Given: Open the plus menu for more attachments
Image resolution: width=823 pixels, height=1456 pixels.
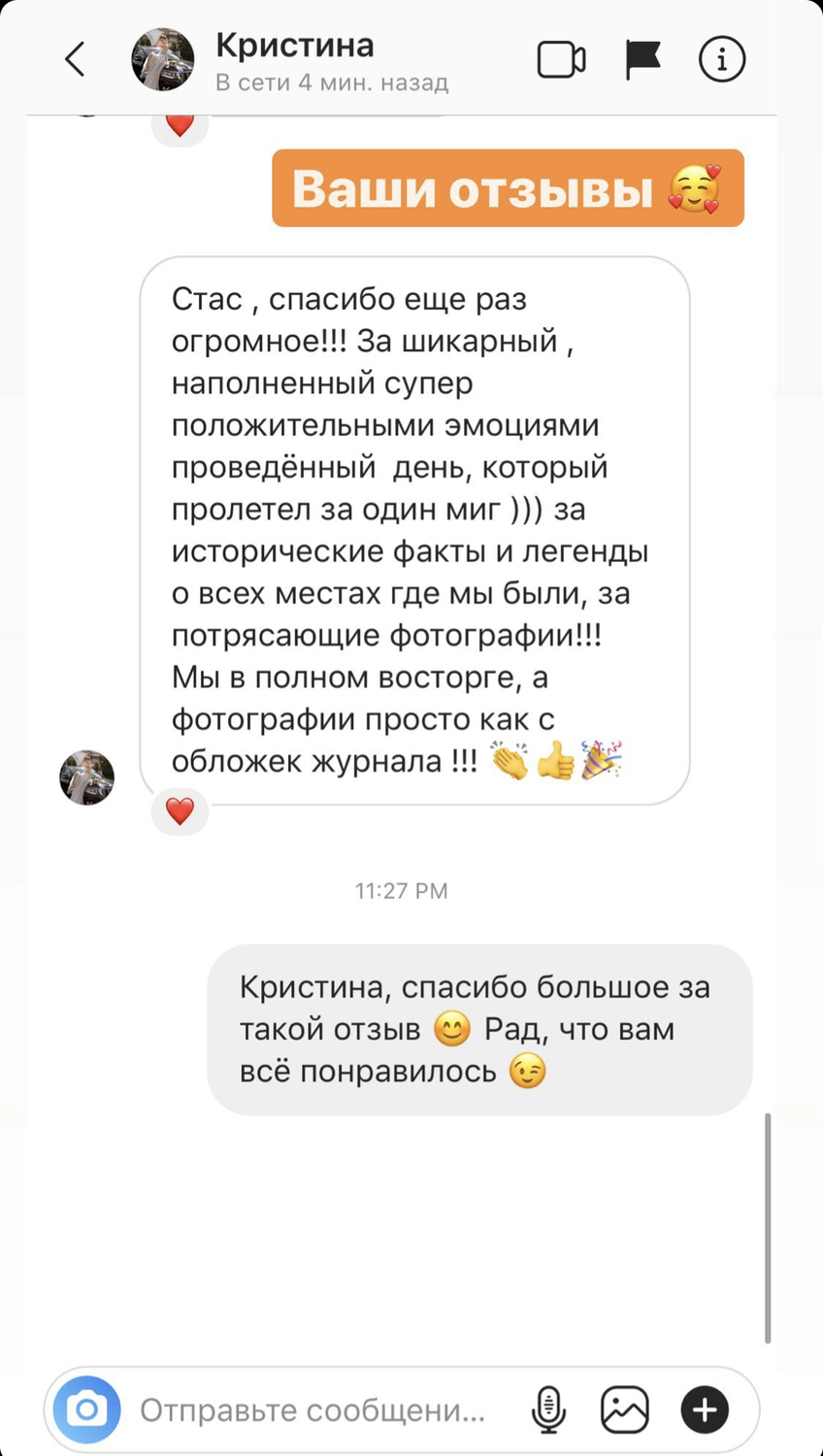Looking at the screenshot, I should (705, 1409).
